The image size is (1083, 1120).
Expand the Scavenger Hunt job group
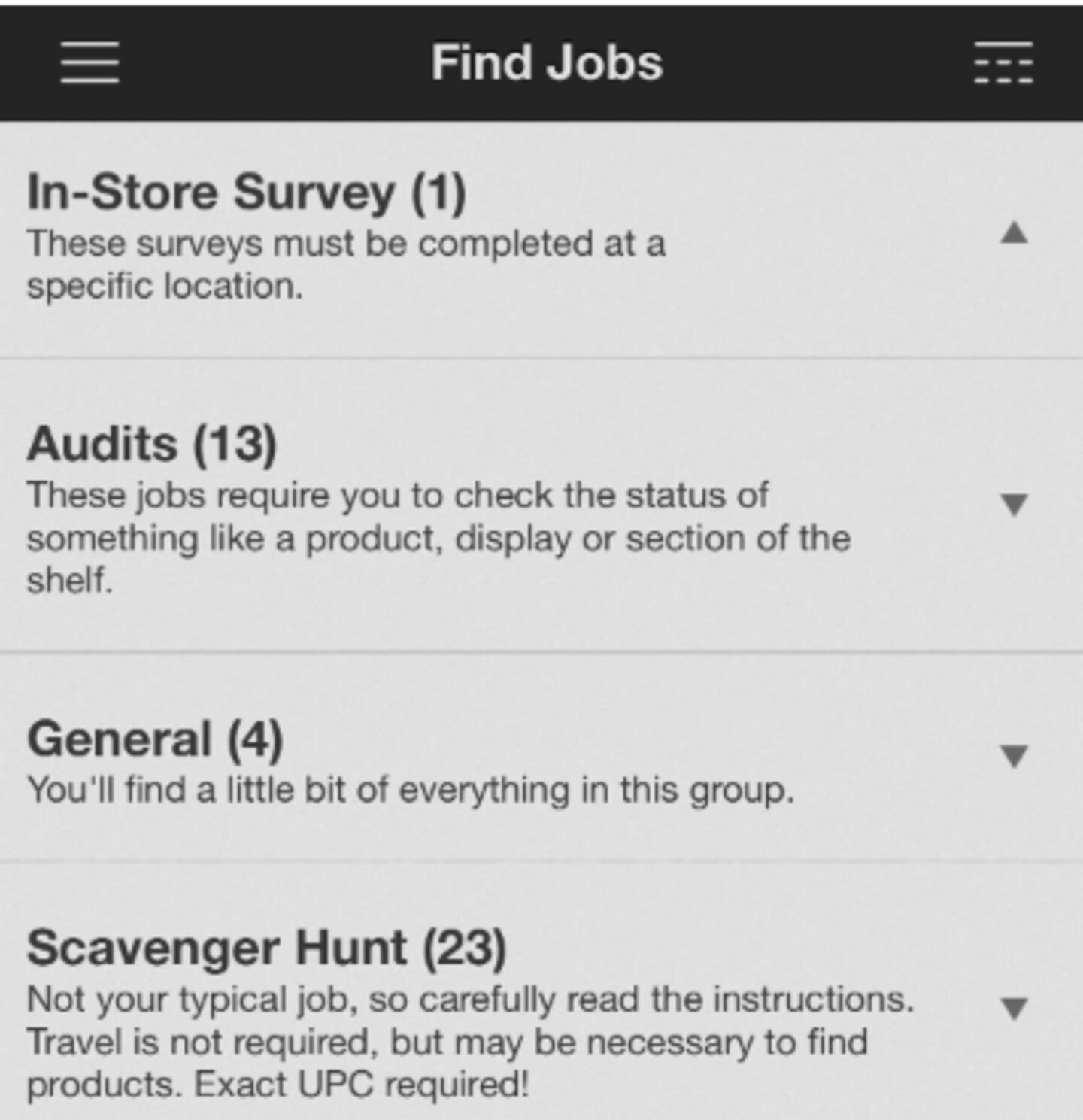coord(1014,1007)
